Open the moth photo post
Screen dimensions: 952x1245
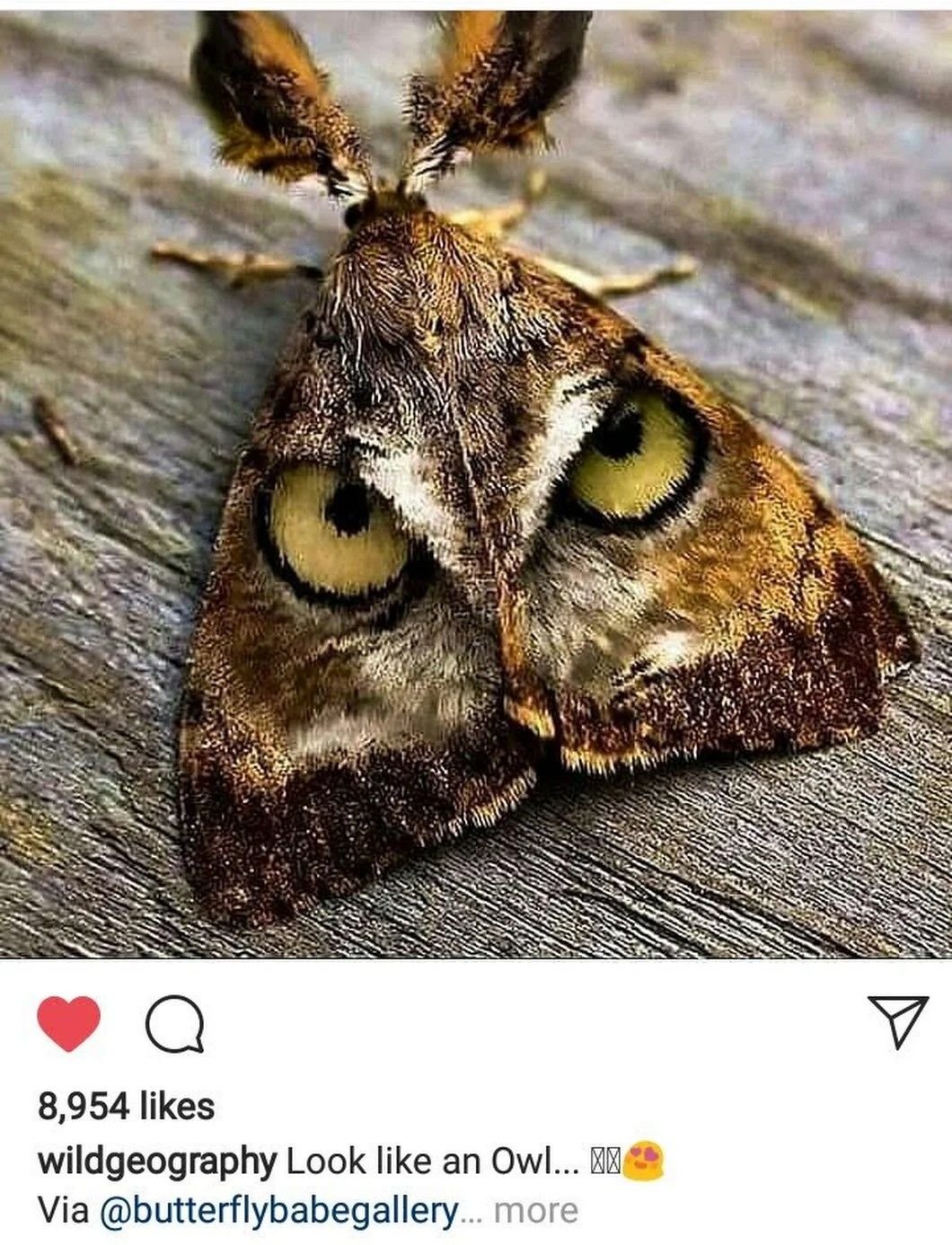pos(476,485)
